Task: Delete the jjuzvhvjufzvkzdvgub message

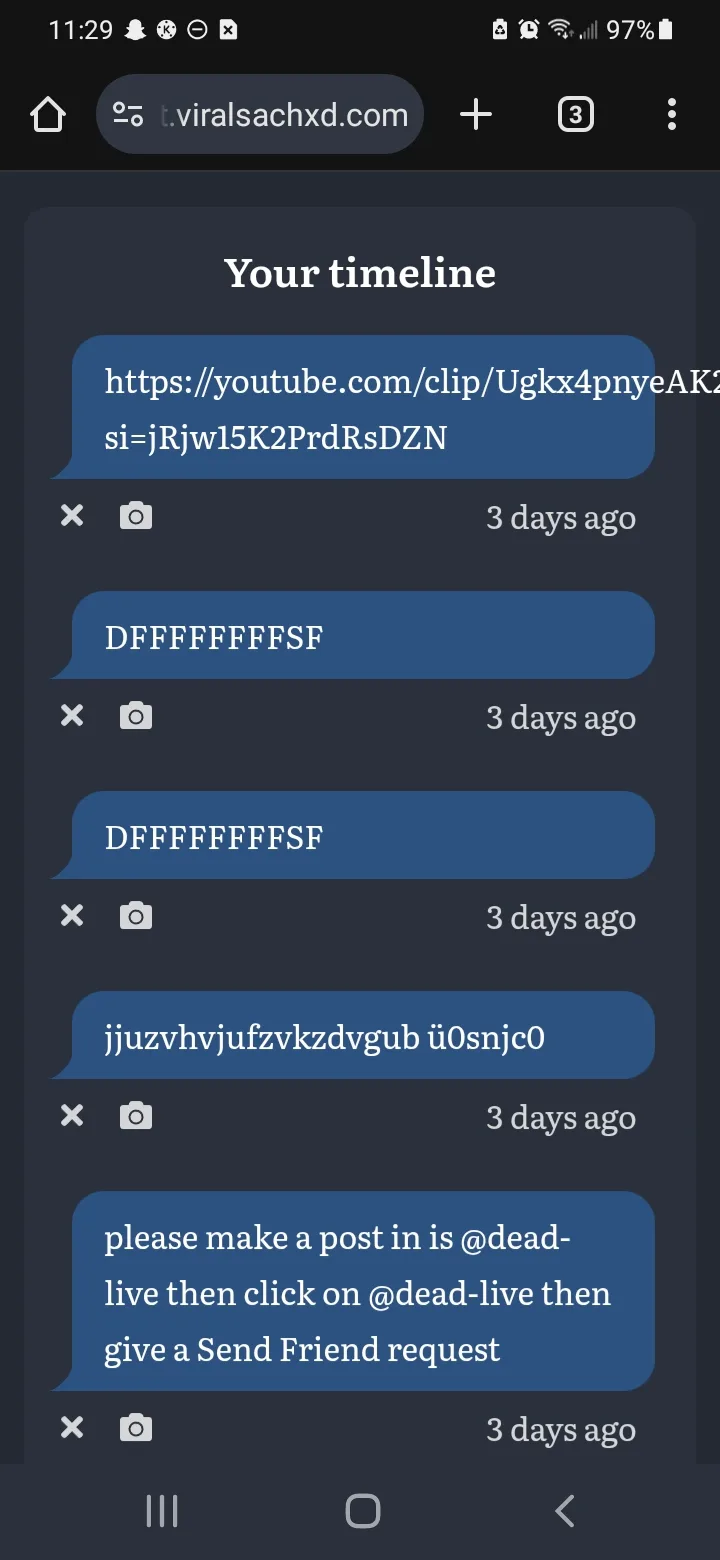Action: (x=72, y=1116)
